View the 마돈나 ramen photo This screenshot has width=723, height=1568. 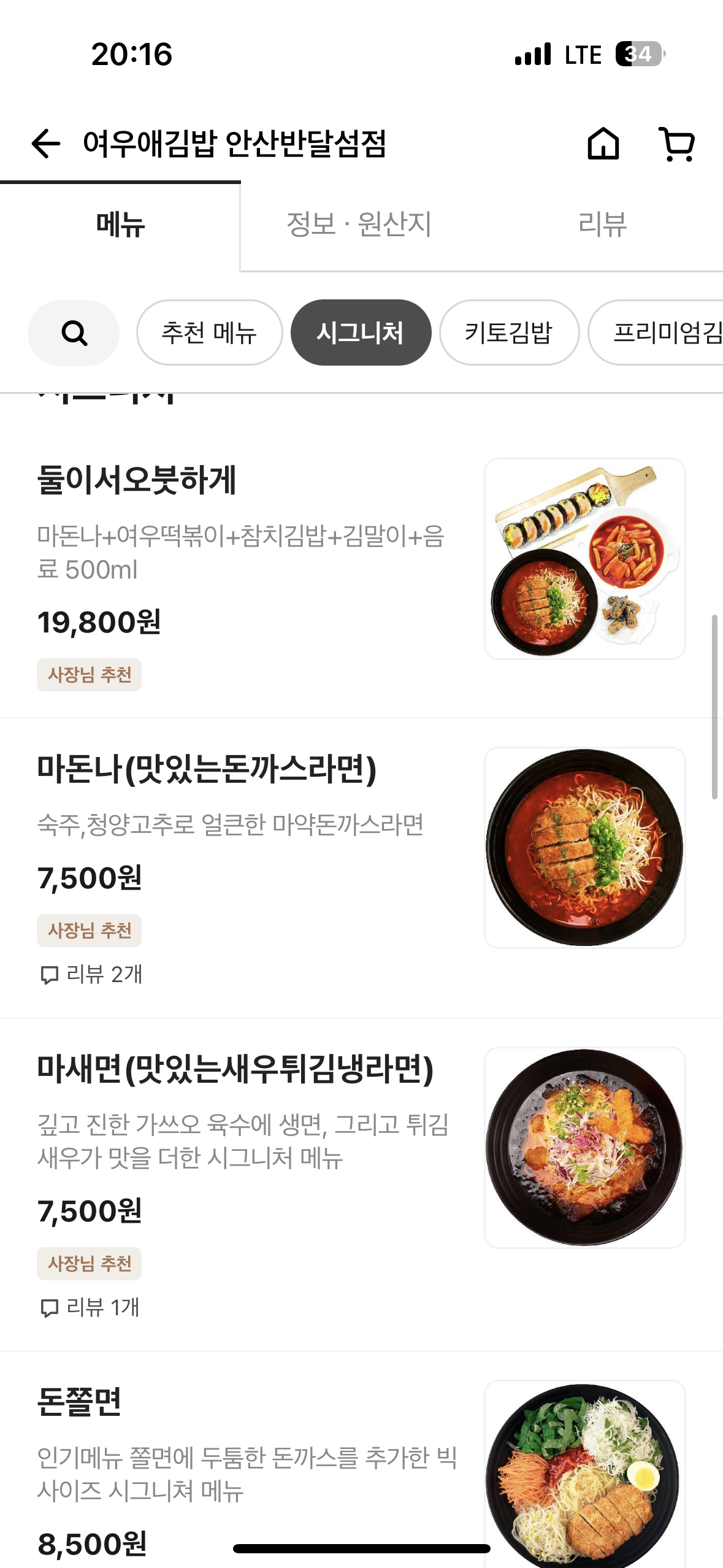coord(584,847)
